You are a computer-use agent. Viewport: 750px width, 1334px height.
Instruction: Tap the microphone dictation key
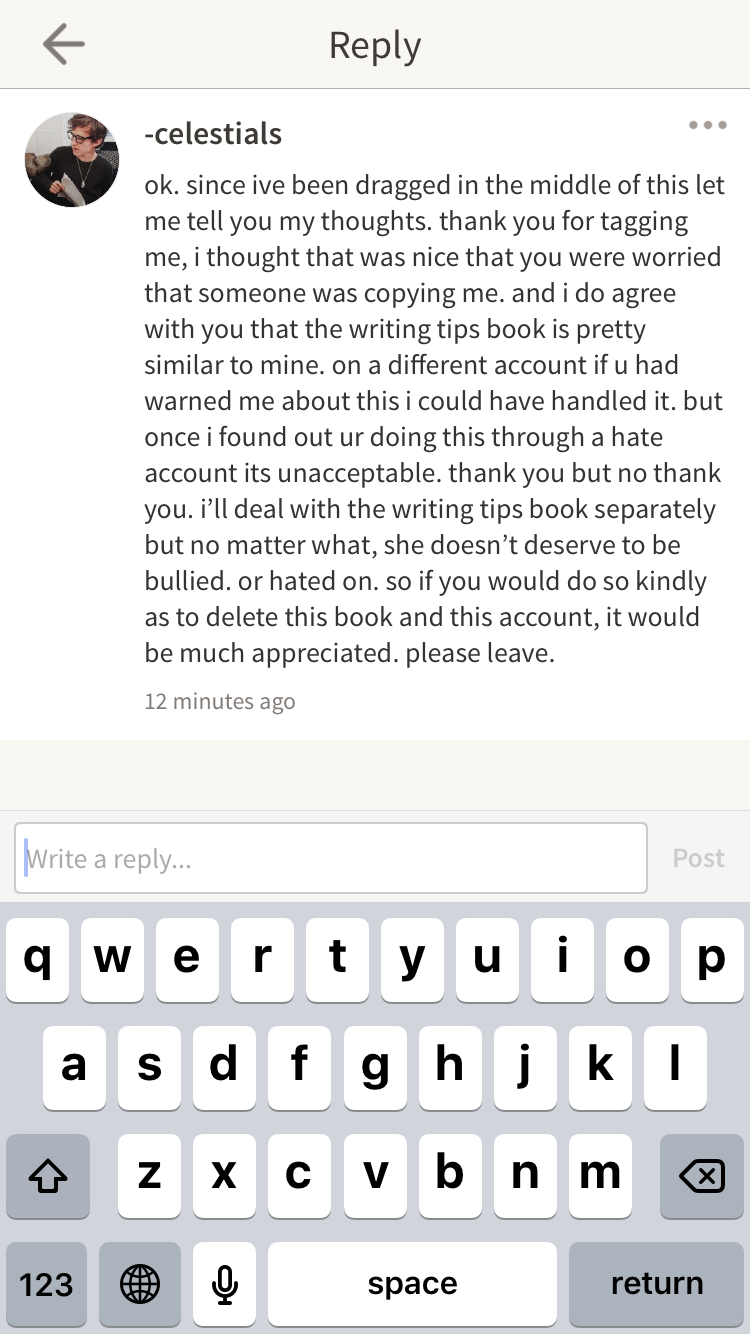coord(225,1283)
